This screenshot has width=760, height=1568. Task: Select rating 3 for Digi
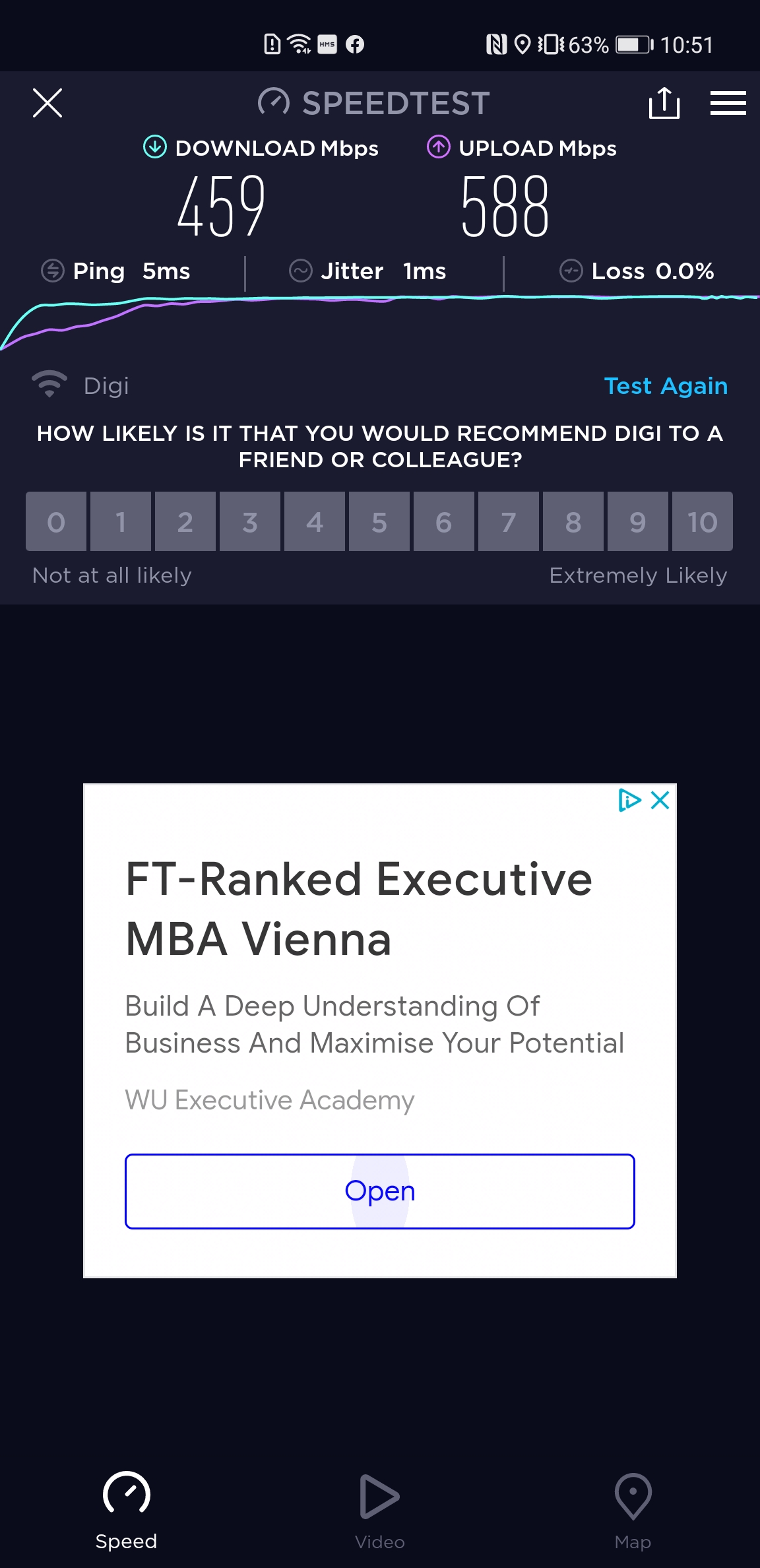[250, 521]
